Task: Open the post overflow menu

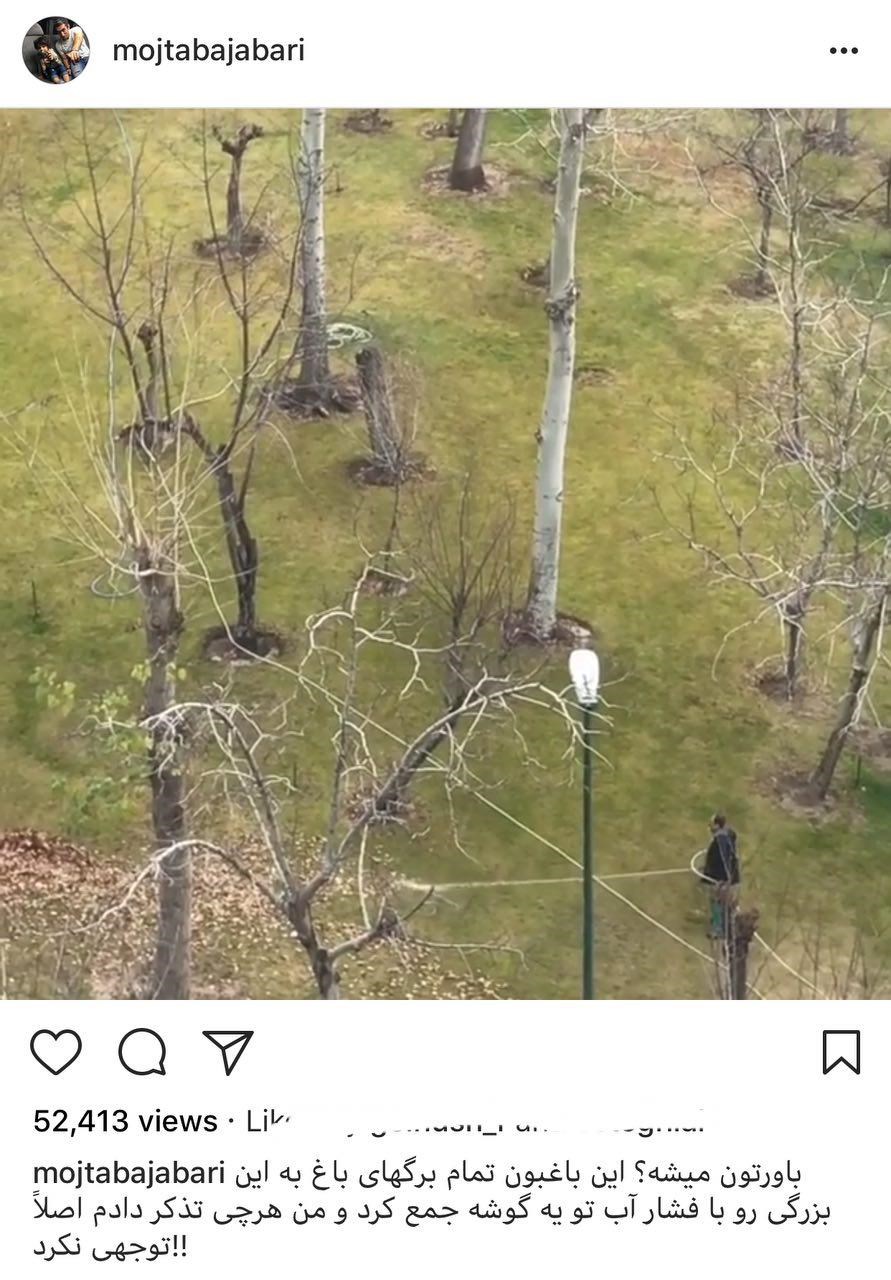Action: [843, 51]
